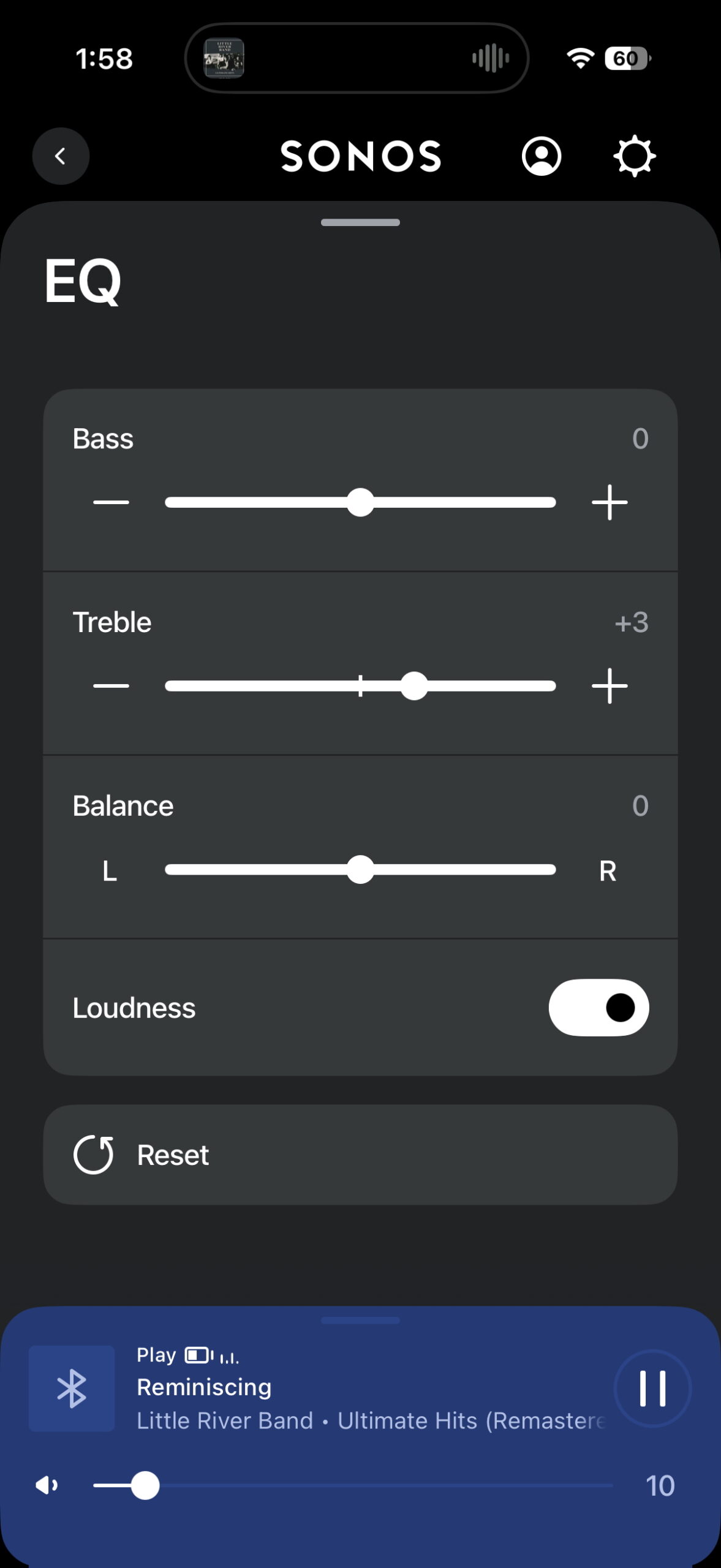Disable the Loudness toggle
Viewport: 721px width, 1568px height.
598,1008
